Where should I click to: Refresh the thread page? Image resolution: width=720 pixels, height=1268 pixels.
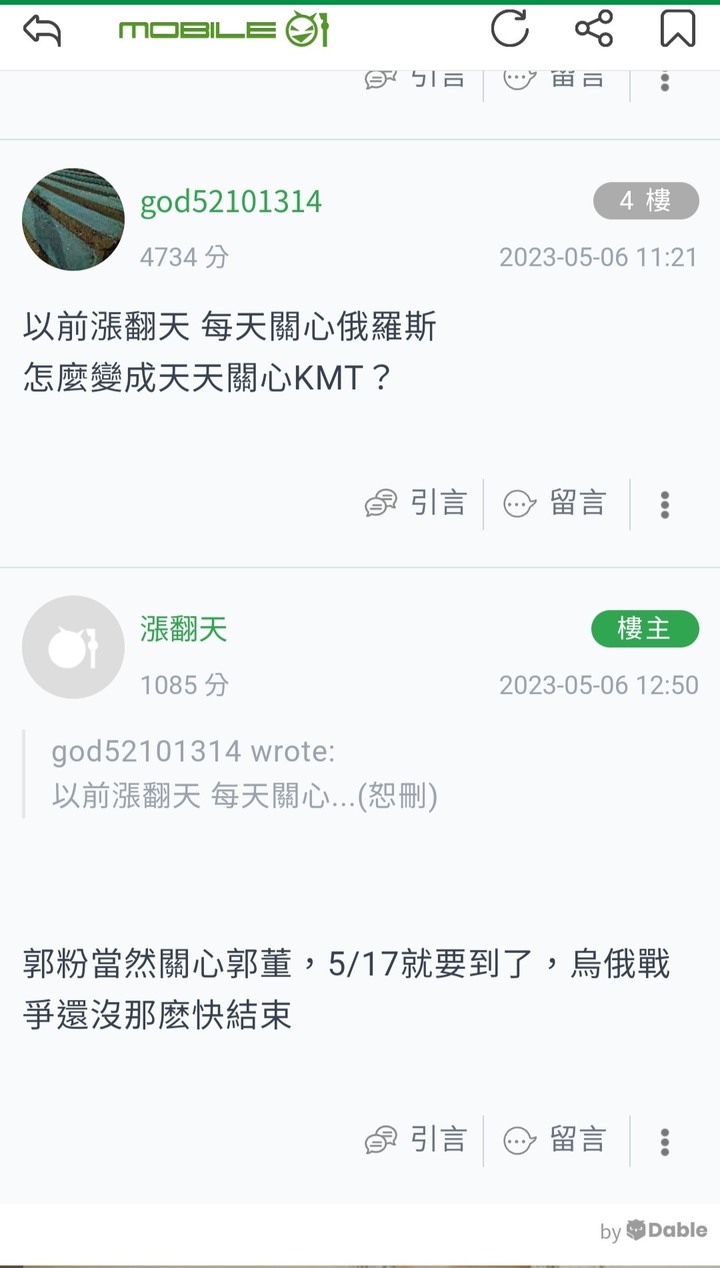(x=509, y=29)
